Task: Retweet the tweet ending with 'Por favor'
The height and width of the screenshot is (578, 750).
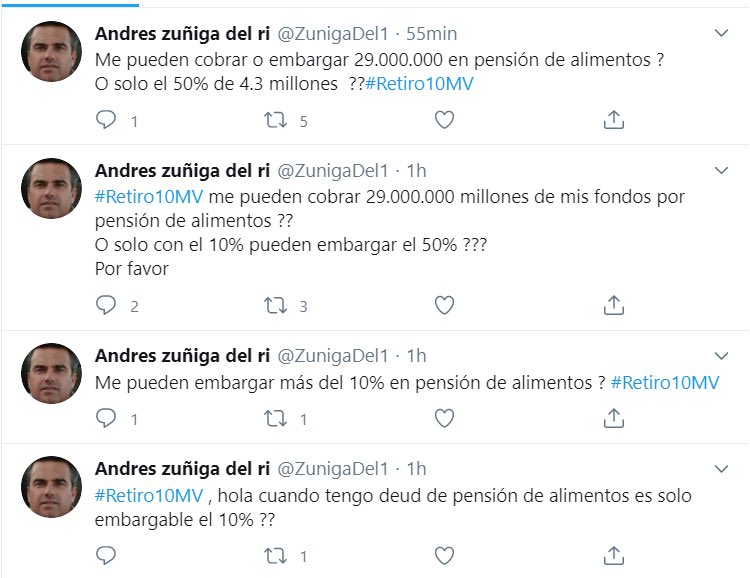Action: (x=275, y=306)
